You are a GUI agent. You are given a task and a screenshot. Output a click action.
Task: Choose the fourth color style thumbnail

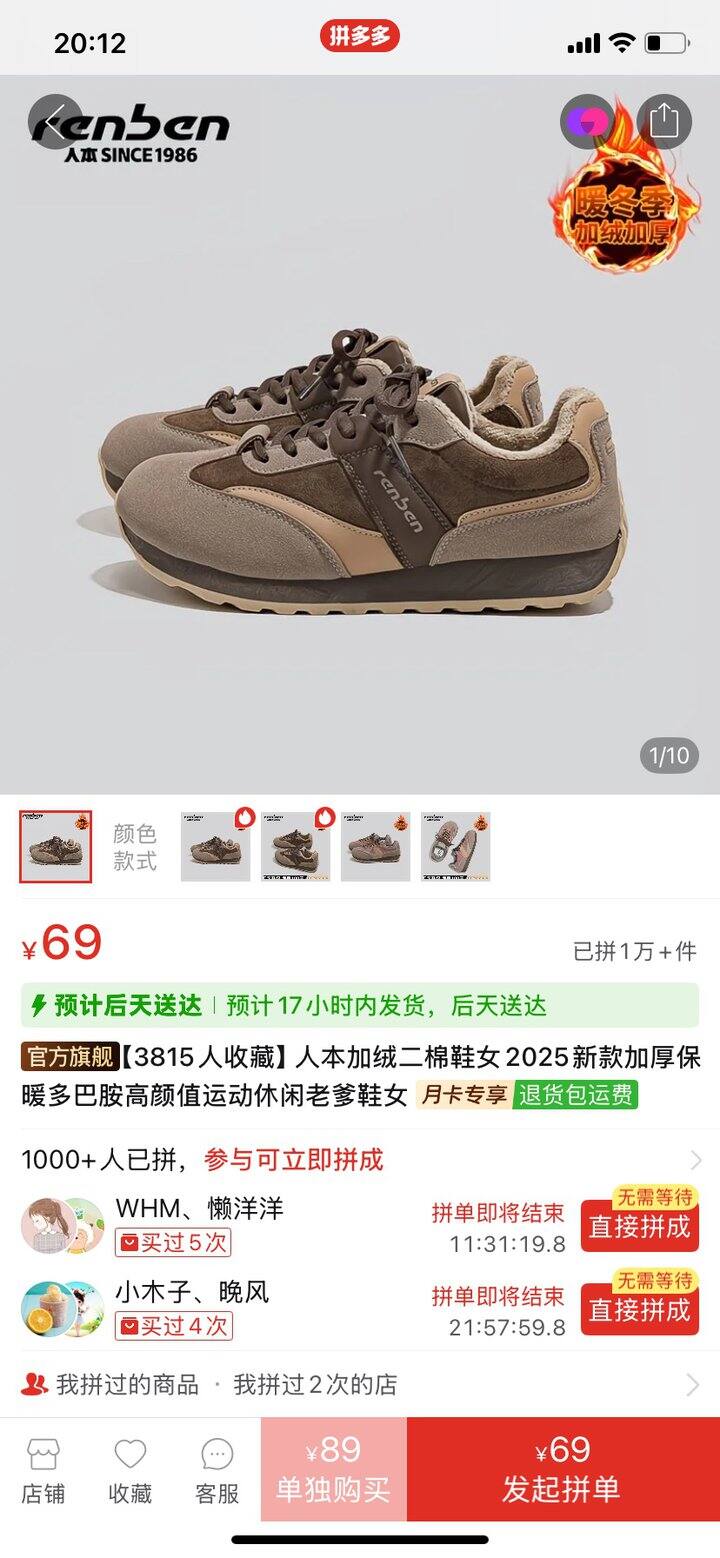click(376, 846)
